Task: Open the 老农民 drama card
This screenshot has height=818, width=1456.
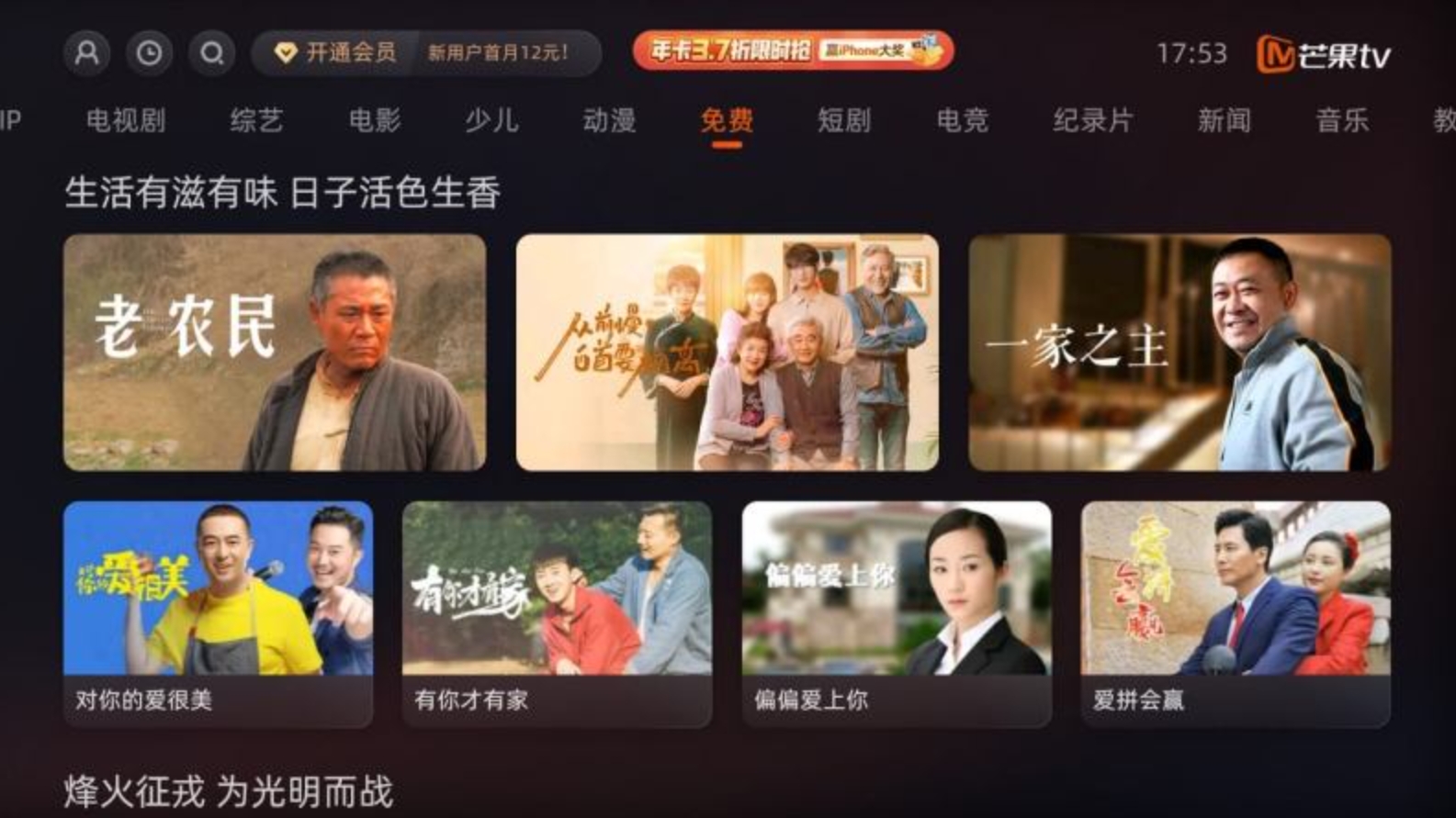Action: pos(275,353)
